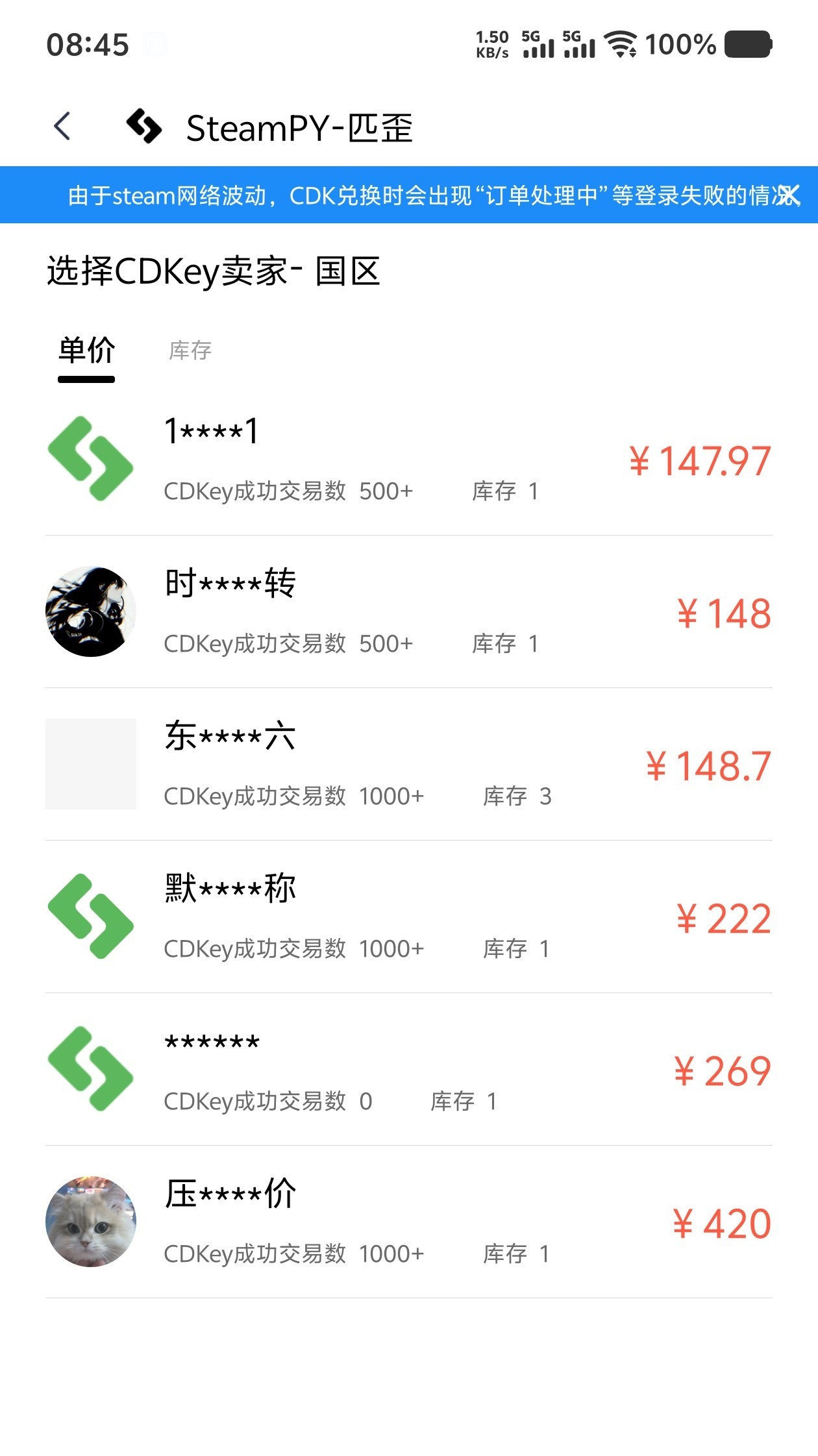Select the ****** seller at ¥269

coord(409,1070)
